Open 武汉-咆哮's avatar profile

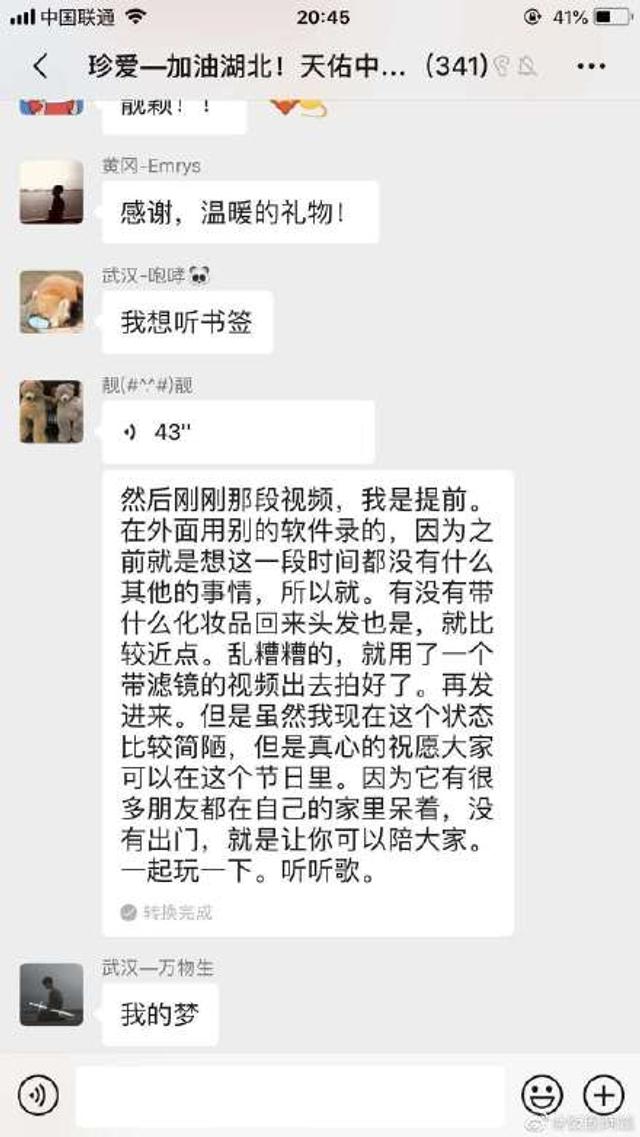click(x=51, y=302)
